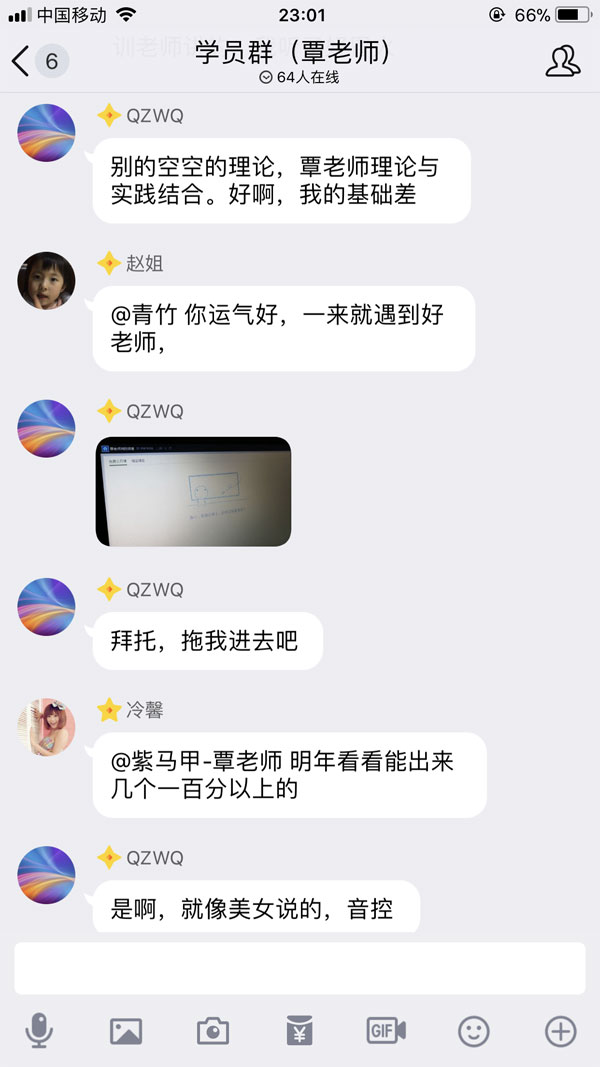This screenshot has width=600, height=1067.
Task: Open the photo gallery picker
Action: tap(127, 1031)
